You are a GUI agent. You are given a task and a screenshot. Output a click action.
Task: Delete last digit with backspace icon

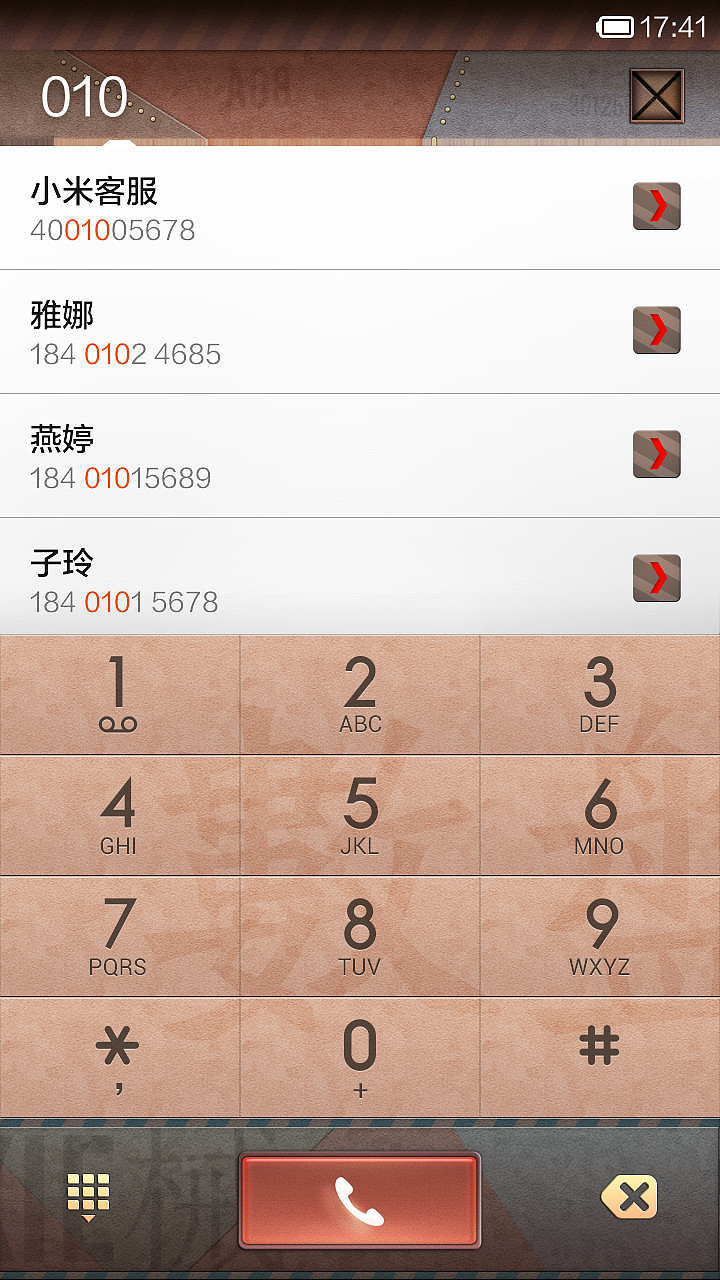pos(630,1197)
